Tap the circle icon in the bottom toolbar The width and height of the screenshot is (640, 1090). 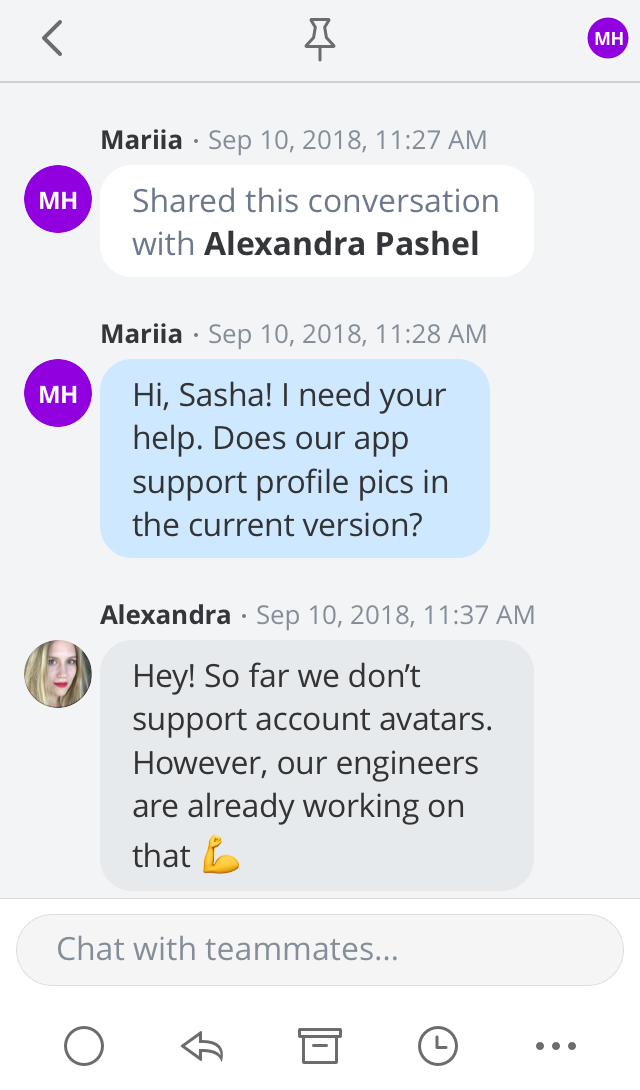84,1046
